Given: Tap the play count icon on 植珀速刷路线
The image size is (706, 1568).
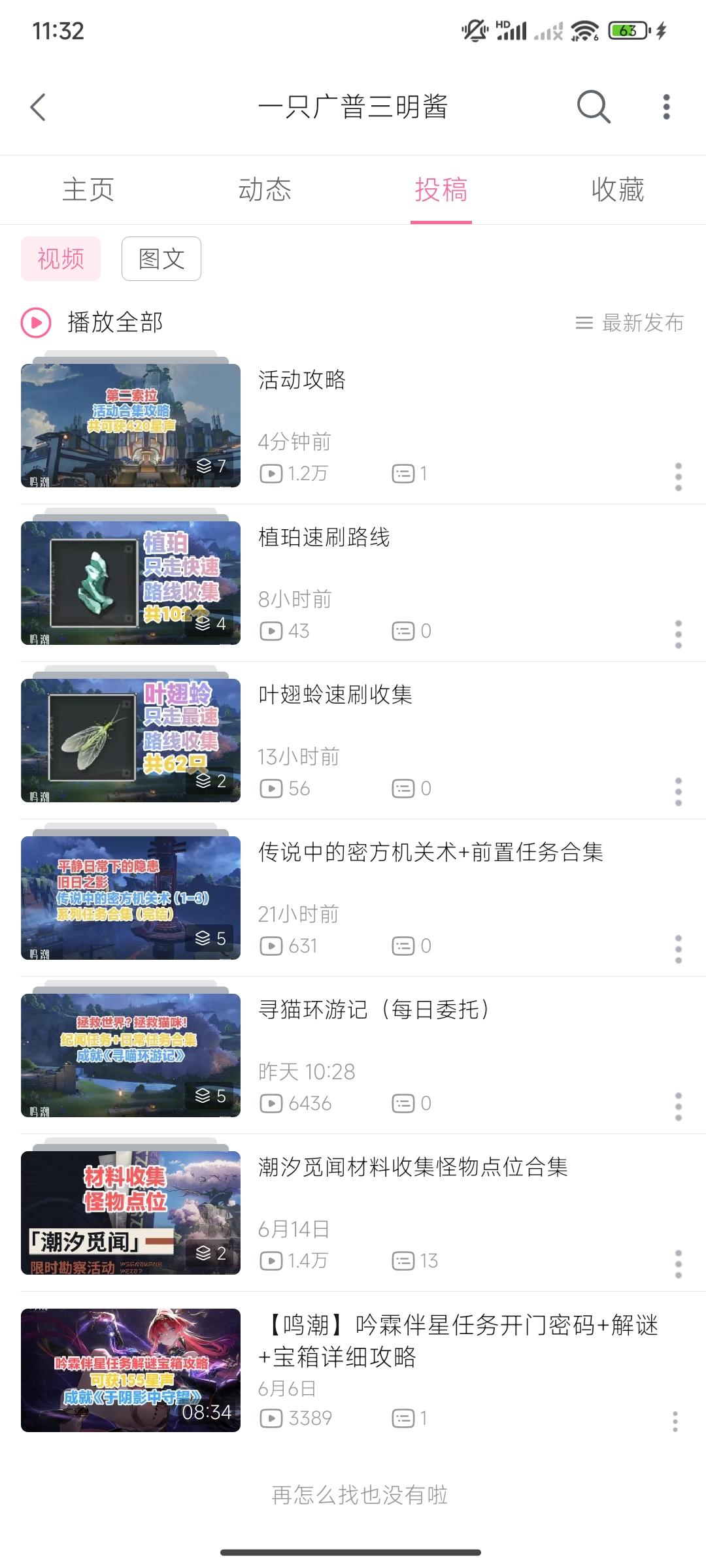Looking at the screenshot, I should [272, 630].
